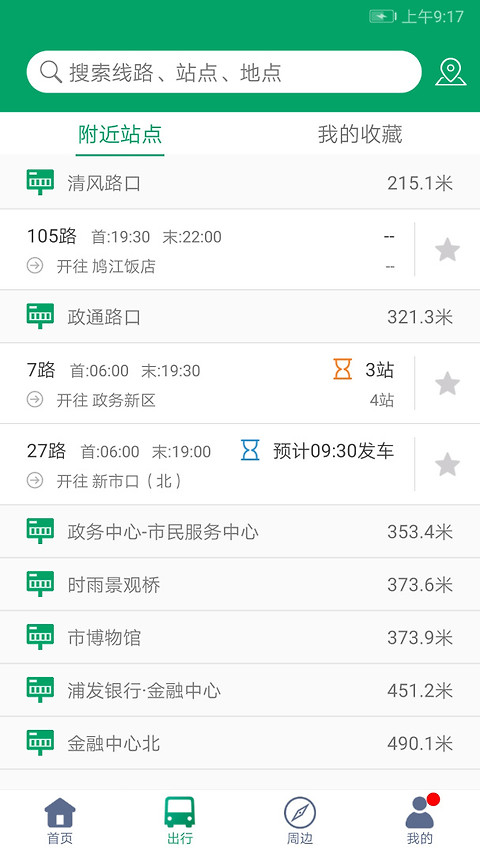Image resolution: width=480 pixels, height=854 pixels.
Task: Open bus route 27路 to 新市口(北)
Action: 207,465
